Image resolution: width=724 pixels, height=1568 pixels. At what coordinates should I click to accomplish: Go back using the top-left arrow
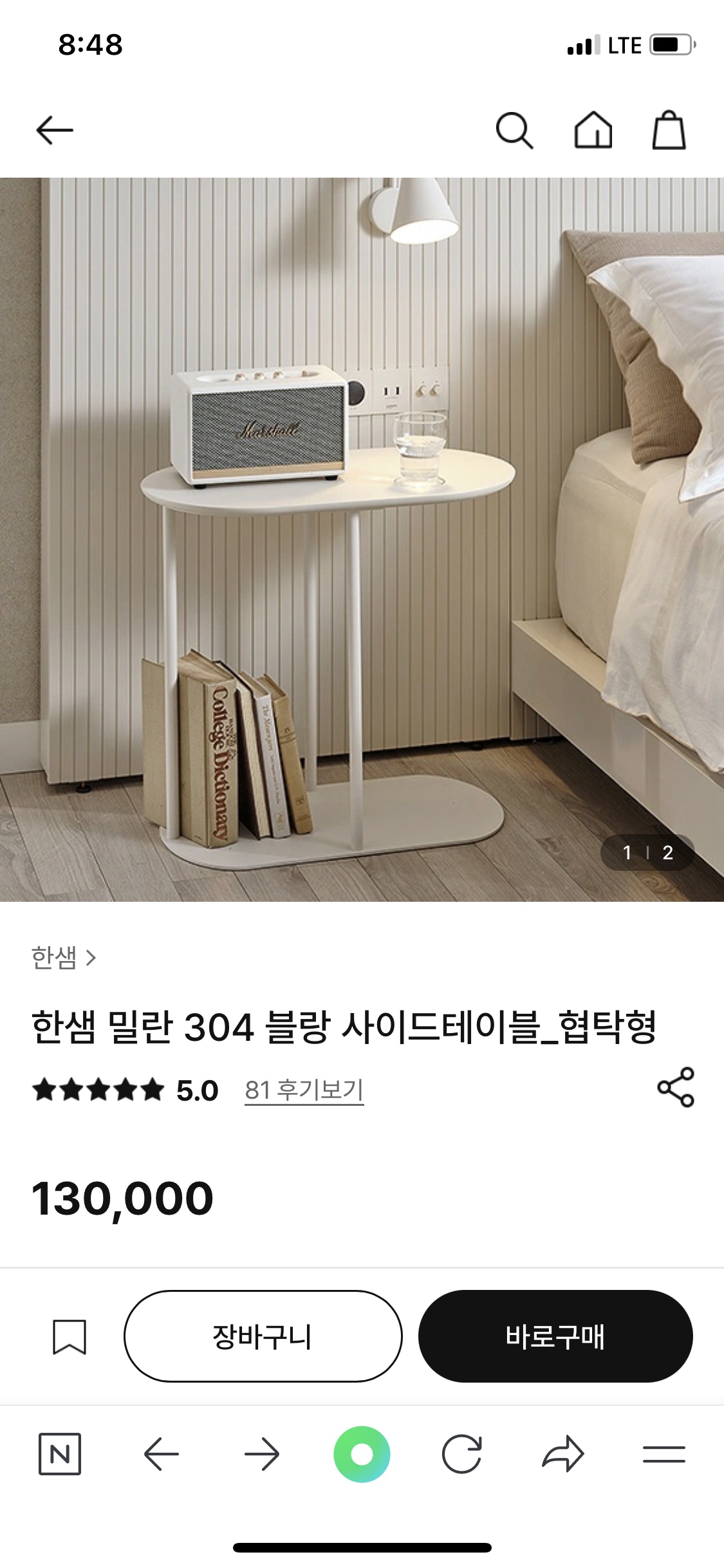click(x=55, y=131)
